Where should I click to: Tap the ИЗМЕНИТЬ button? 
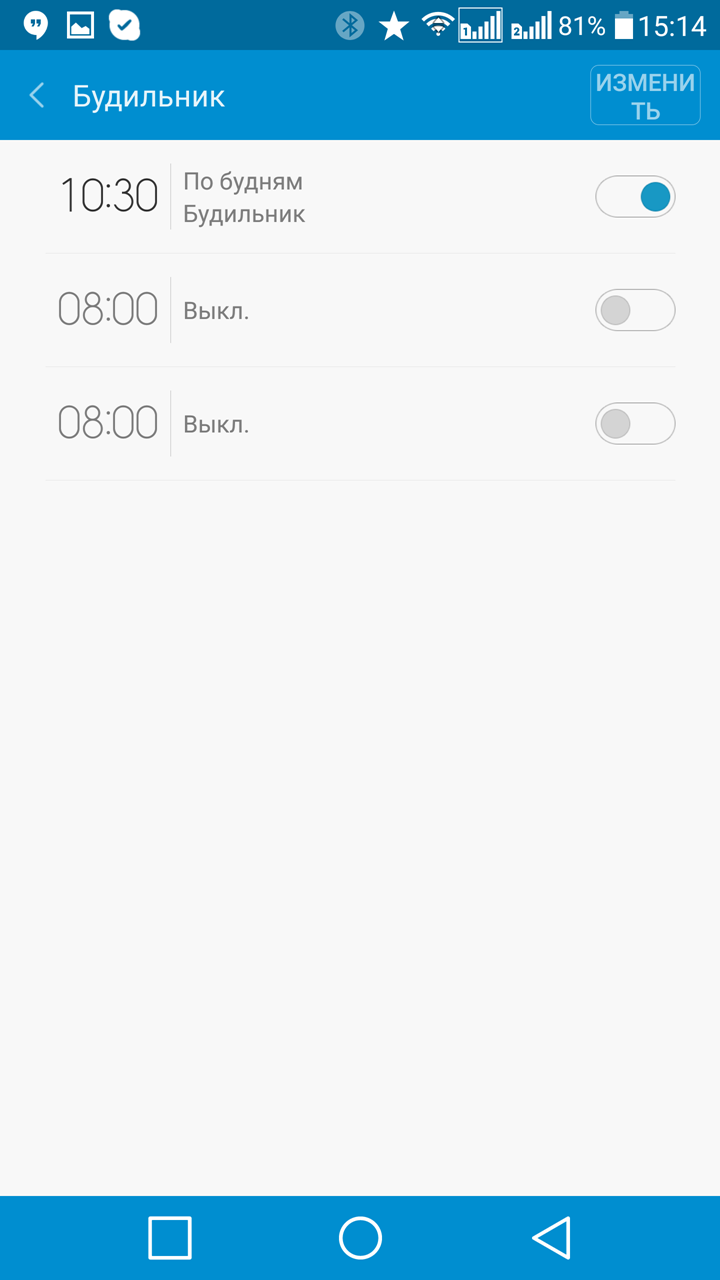click(645, 96)
